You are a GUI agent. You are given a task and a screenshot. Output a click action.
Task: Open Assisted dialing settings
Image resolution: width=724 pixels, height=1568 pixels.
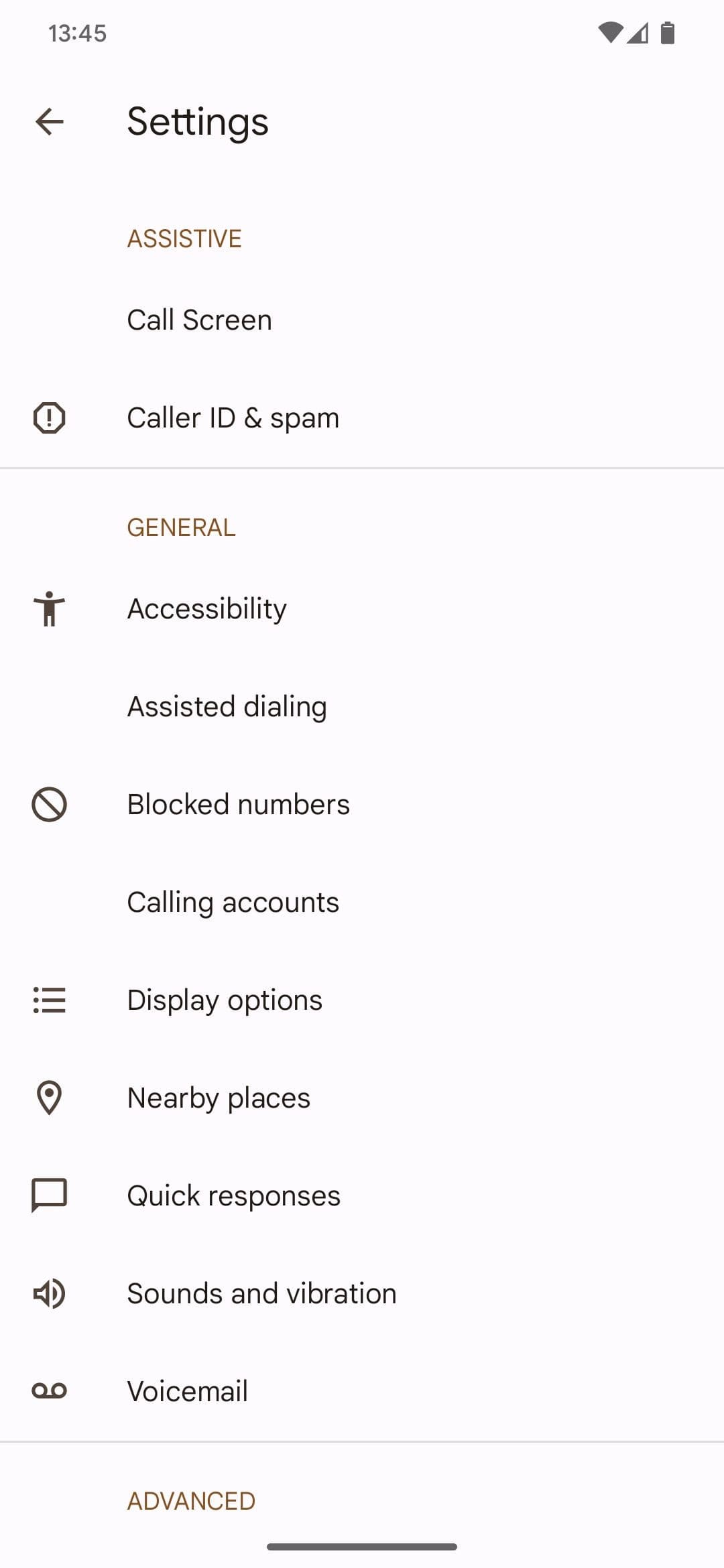point(227,706)
